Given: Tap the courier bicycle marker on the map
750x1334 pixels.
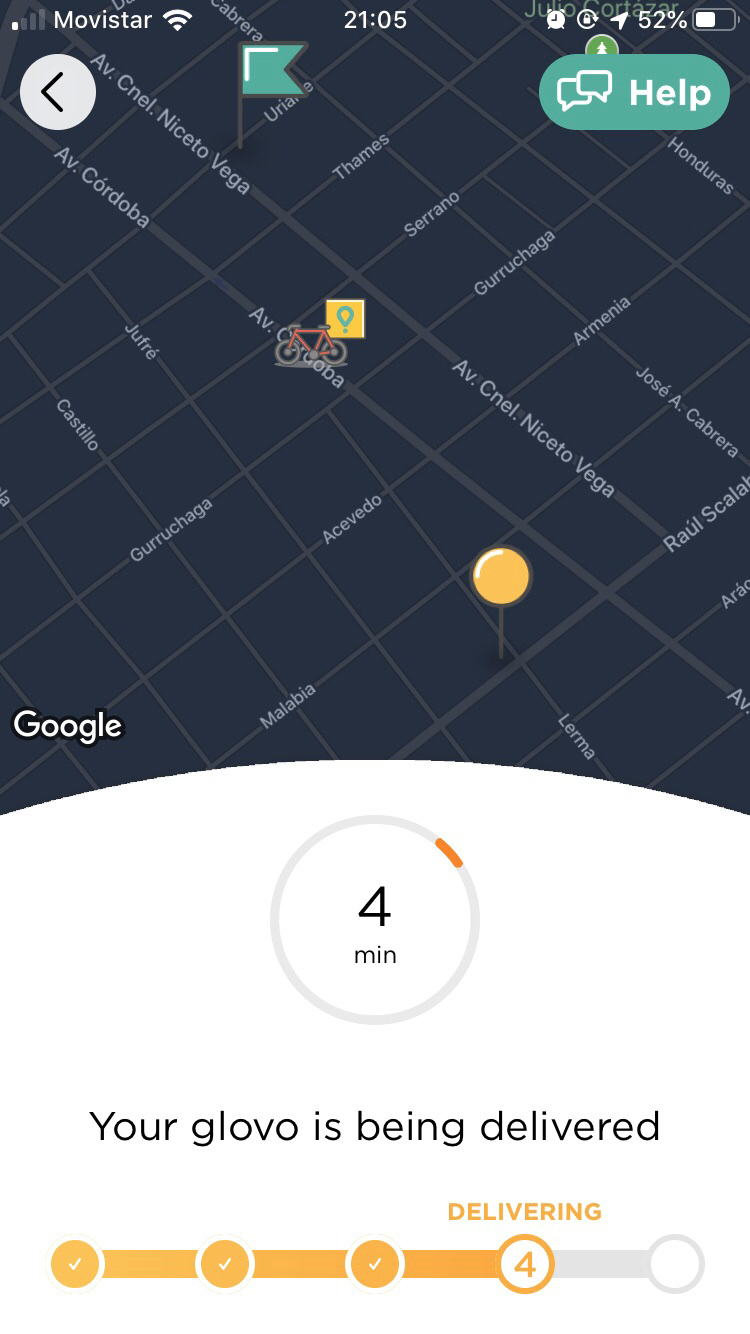Looking at the screenshot, I should click(x=312, y=344).
